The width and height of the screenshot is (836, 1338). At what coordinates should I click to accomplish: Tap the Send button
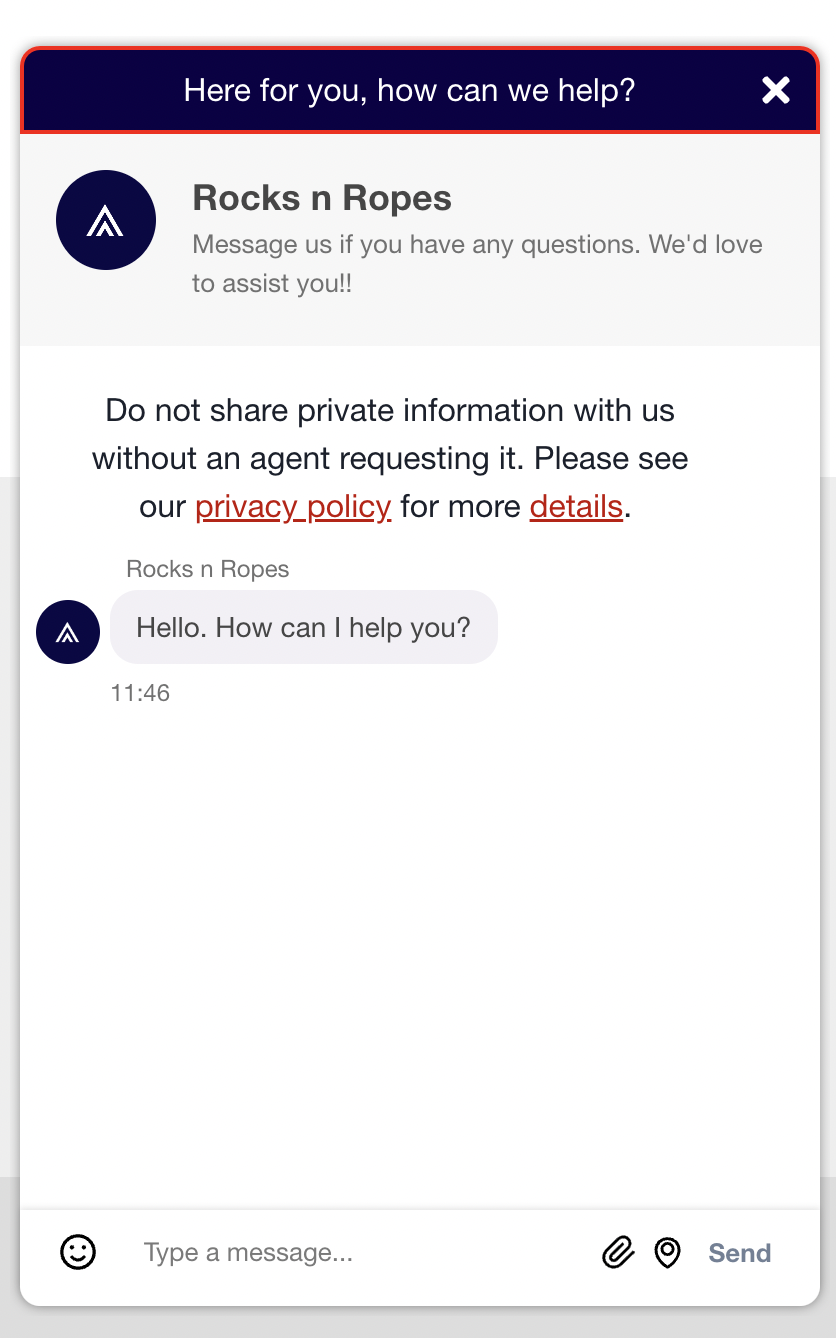pyautogui.click(x=739, y=1253)
